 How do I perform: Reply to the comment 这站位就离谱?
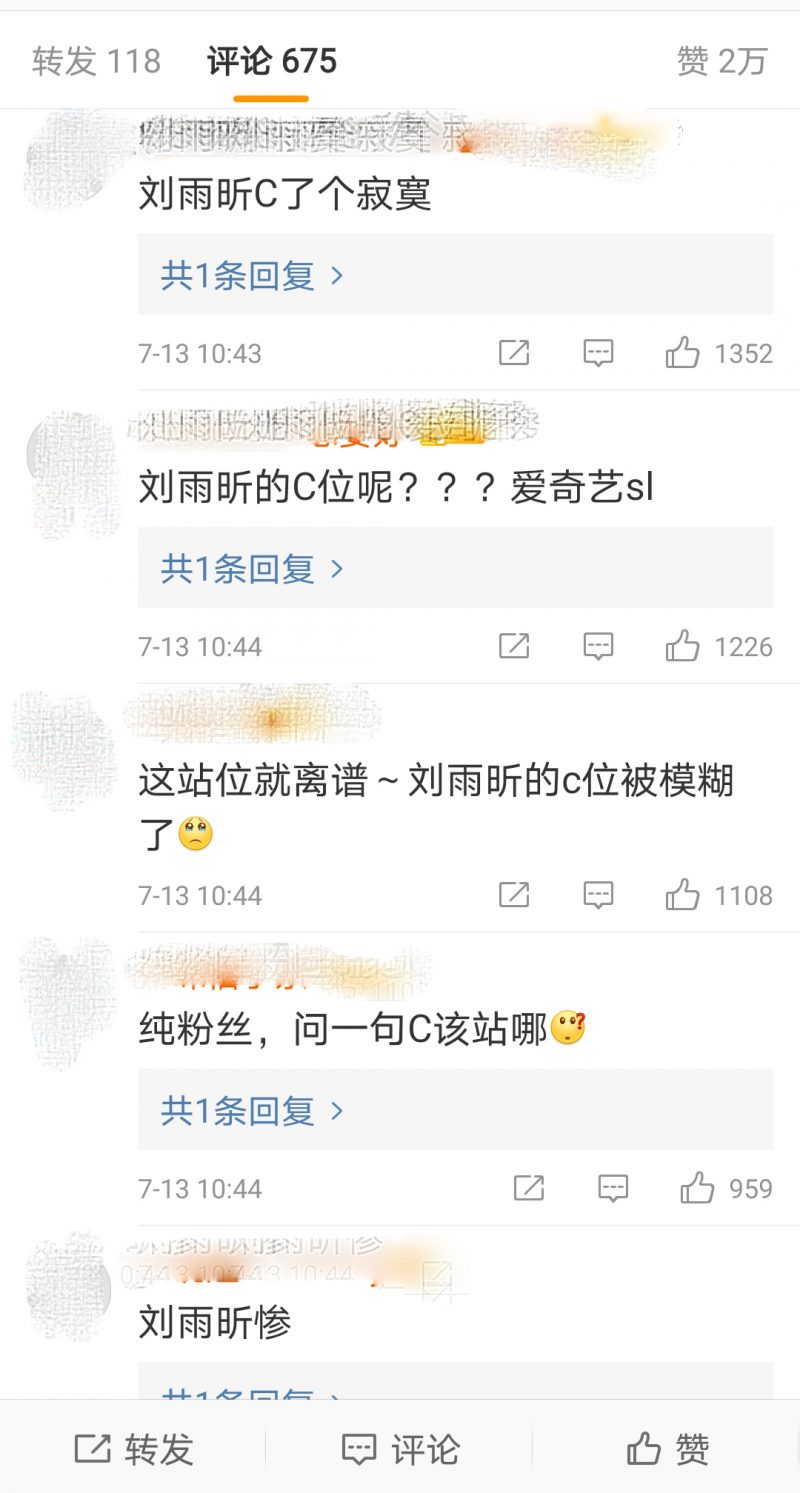tap(598, 895)
